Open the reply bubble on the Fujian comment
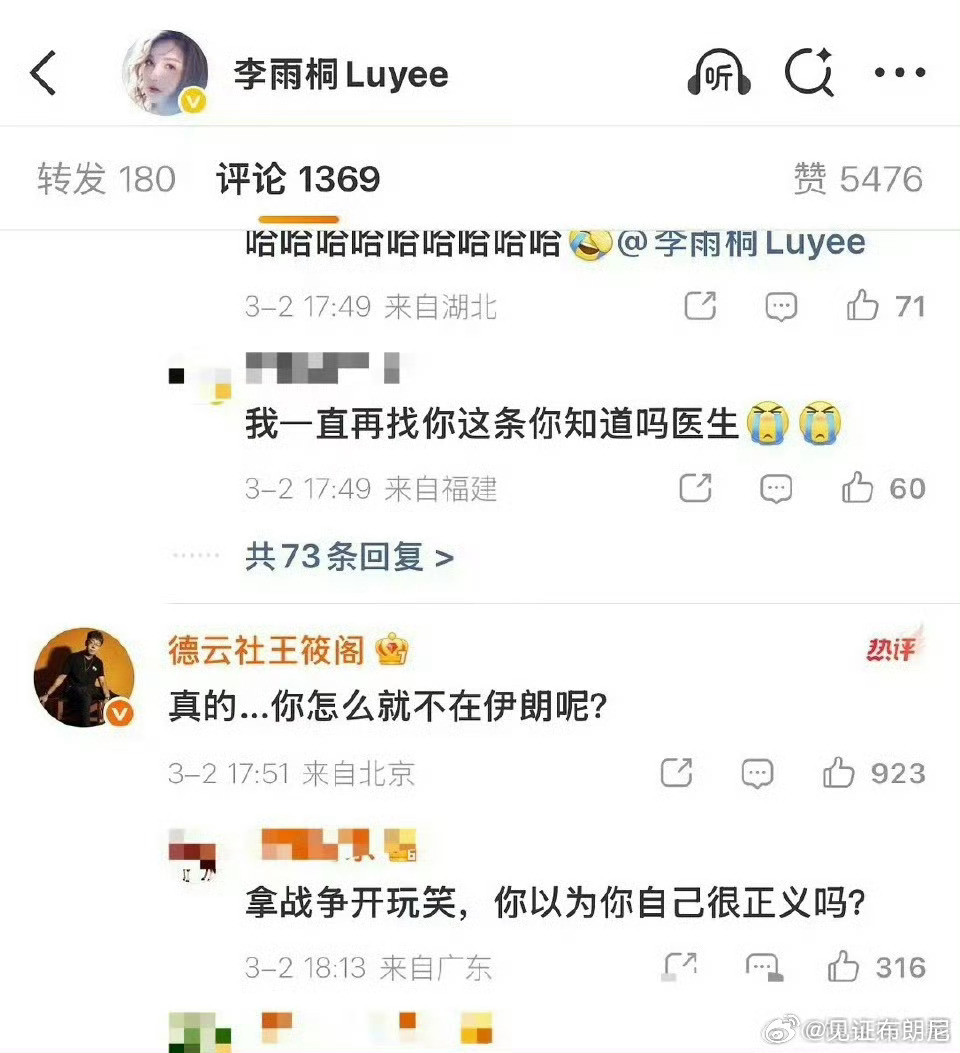 [777, 488]
